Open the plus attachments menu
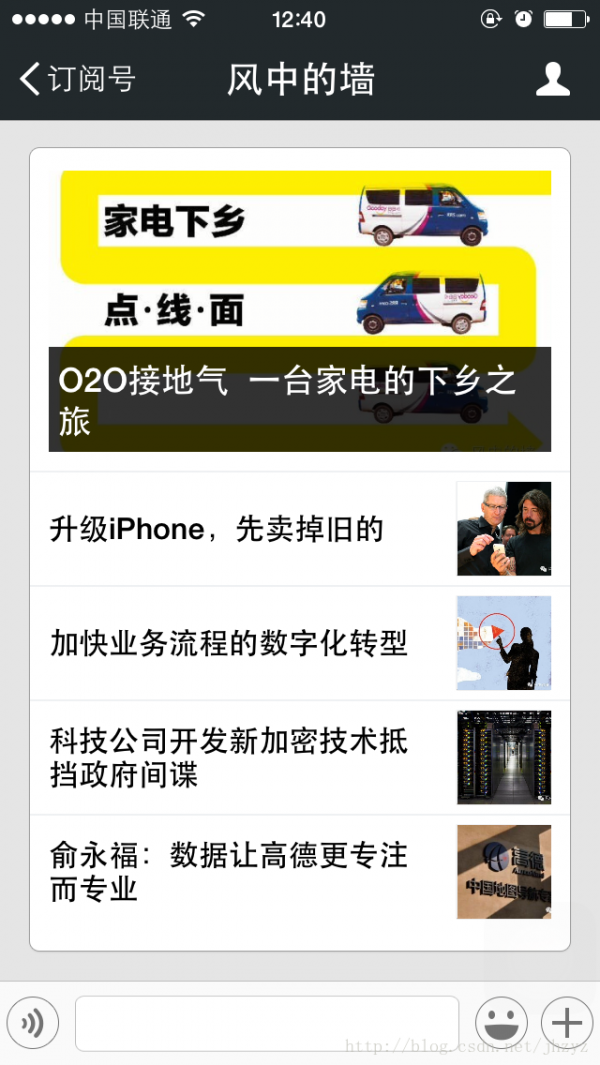Screen dimensions: 600x1065 pos(566,1023)
